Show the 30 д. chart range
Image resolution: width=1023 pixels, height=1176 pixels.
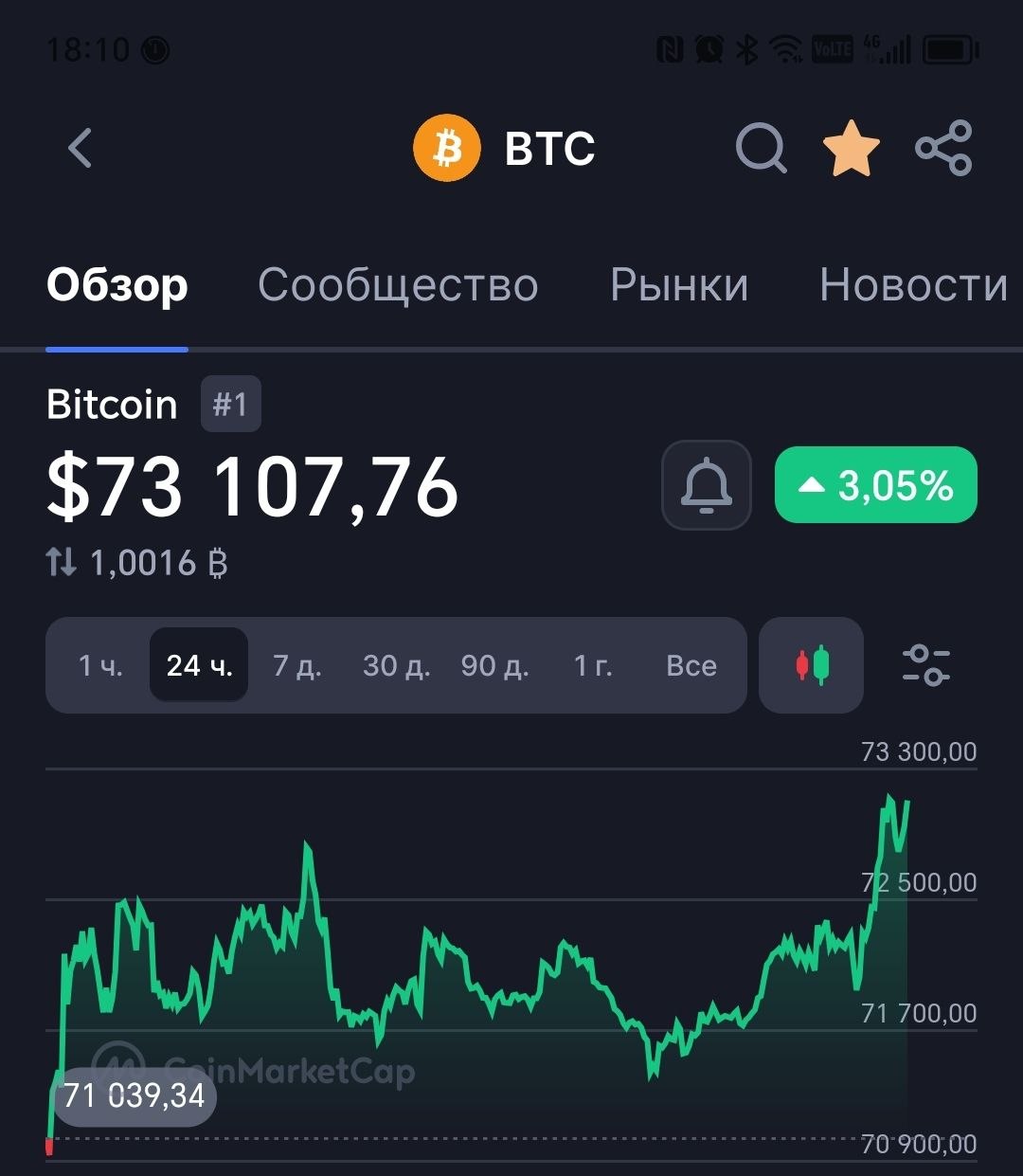point(396,665)
